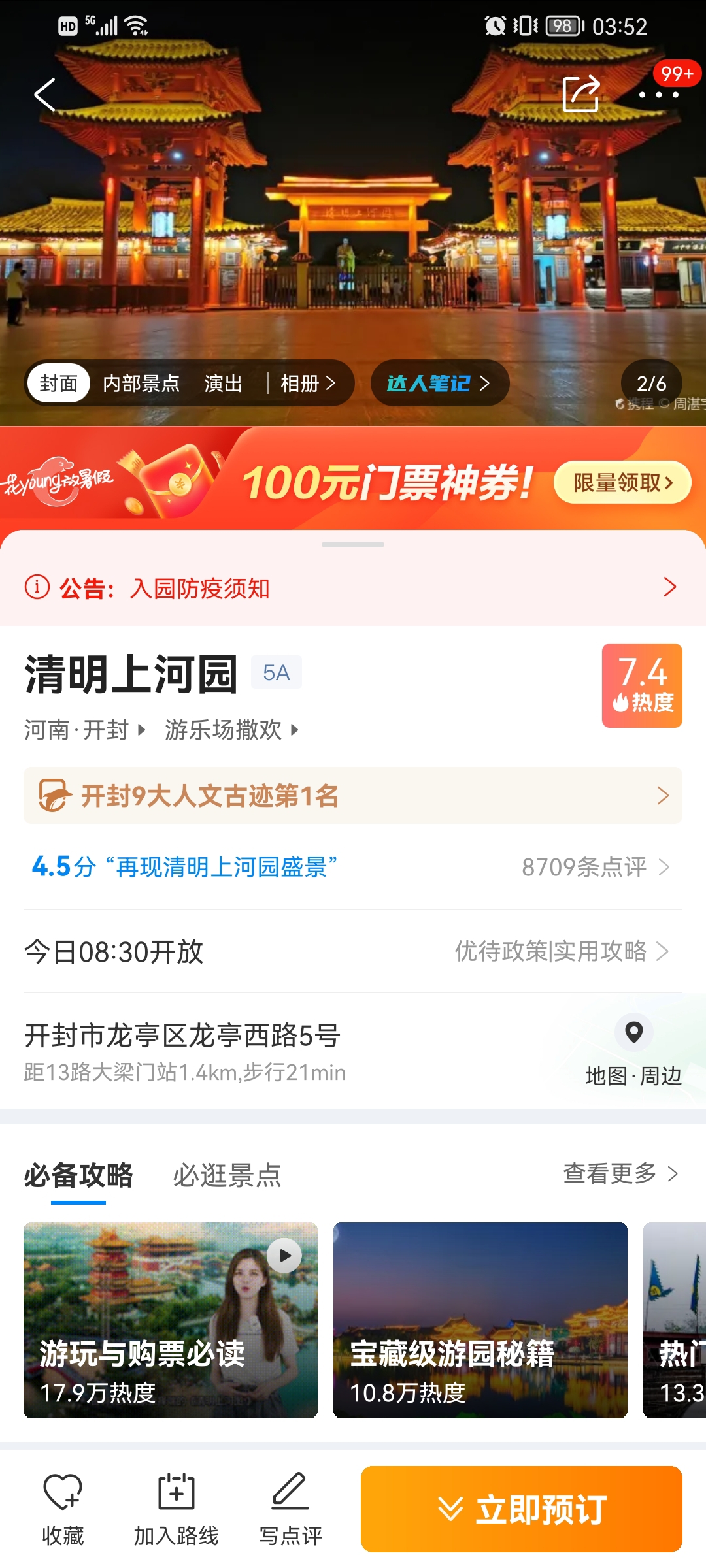Open the 相册 album
This screenshot has width=706, height=1568.
click(307, 383)
